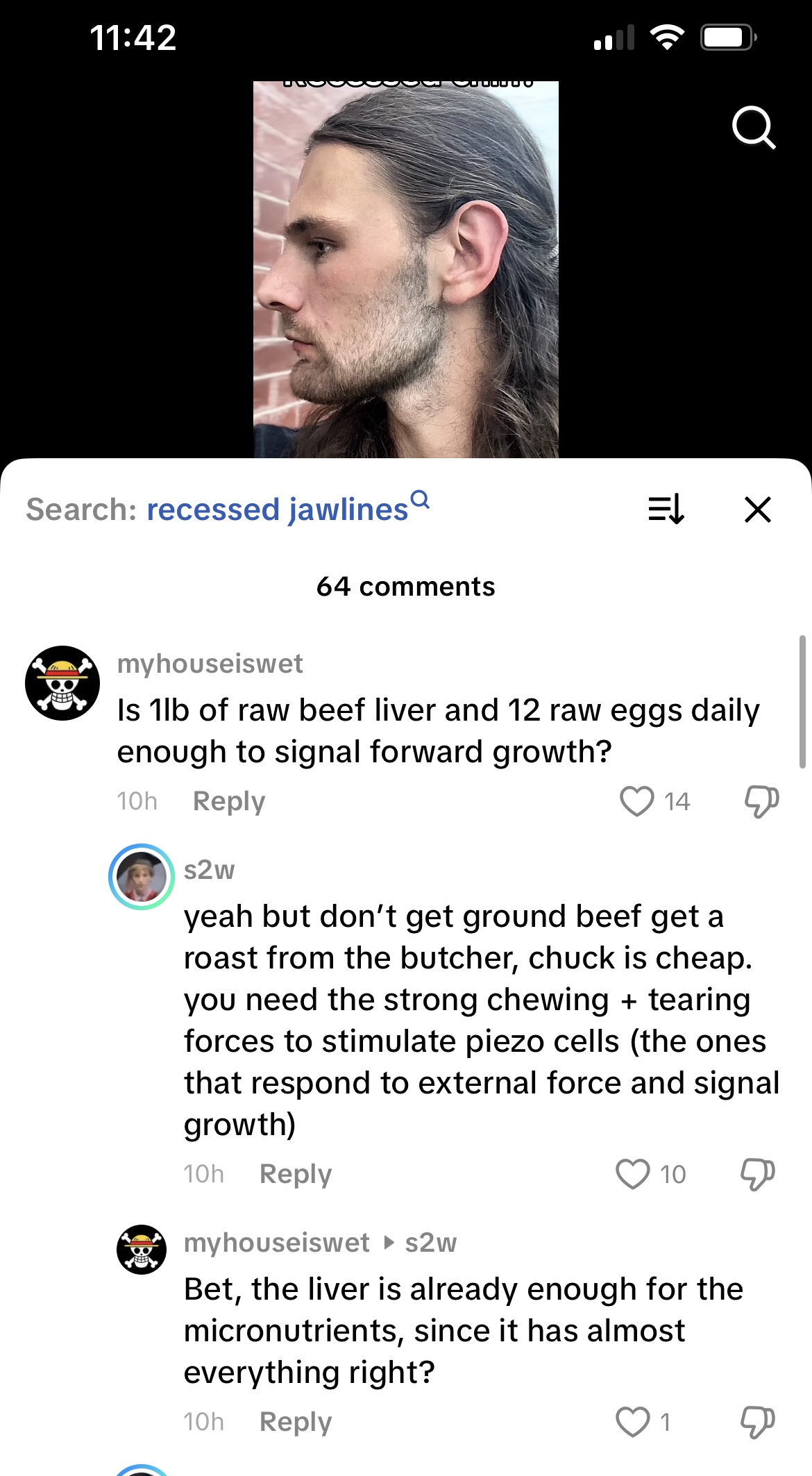Tap the video preview above comments
This screenshot has width=812, height=1476.
pyautogui.click(x=405, y=269)
